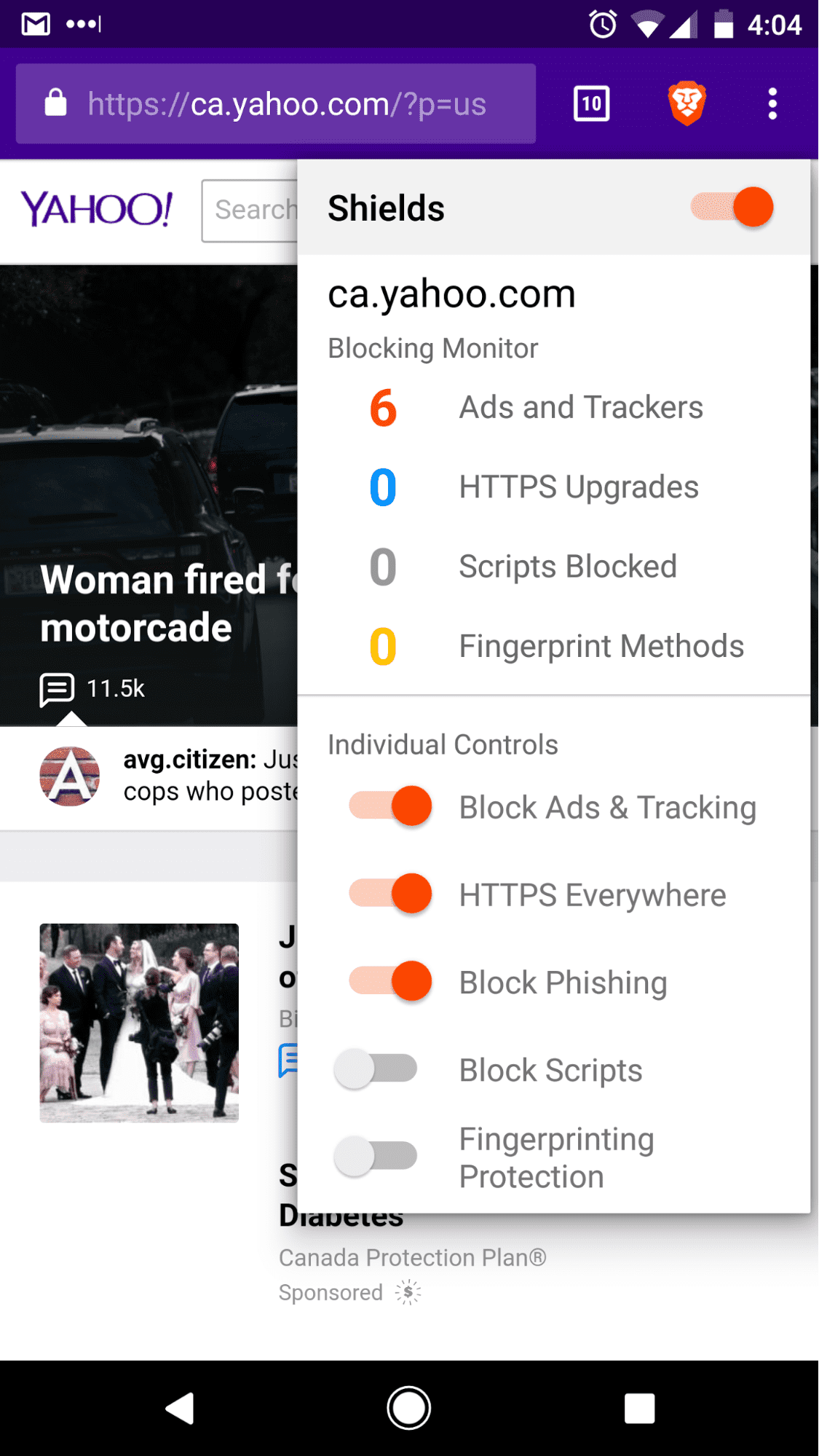Image resolution: width=819 pixels, height=1456 pixels.
Task: Open the browser overflow menu
Action: pos(772,103)
